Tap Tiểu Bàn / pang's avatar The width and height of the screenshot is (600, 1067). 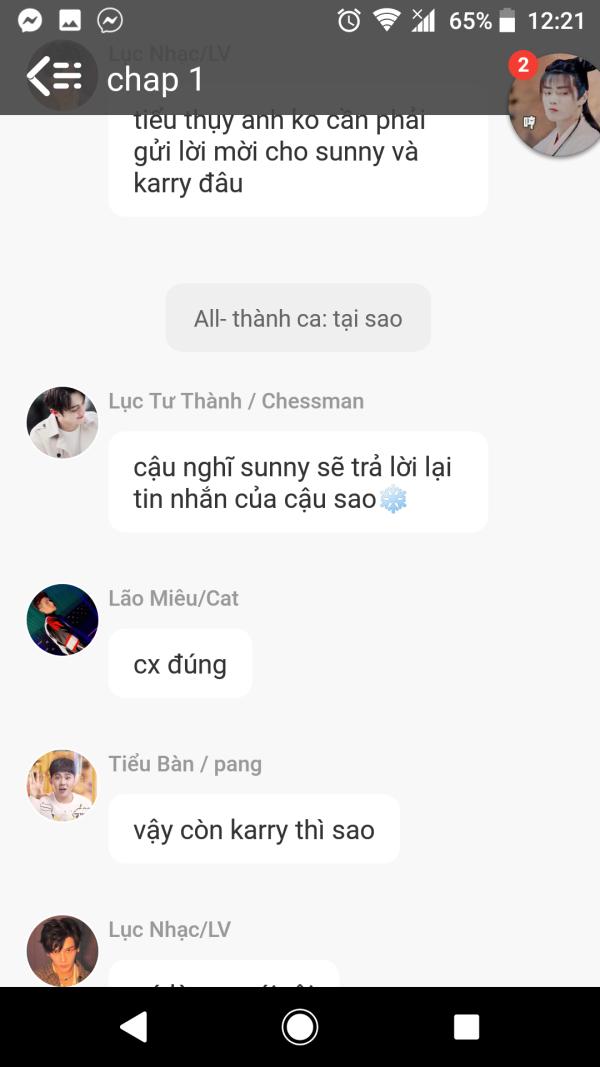click(63, 785)
